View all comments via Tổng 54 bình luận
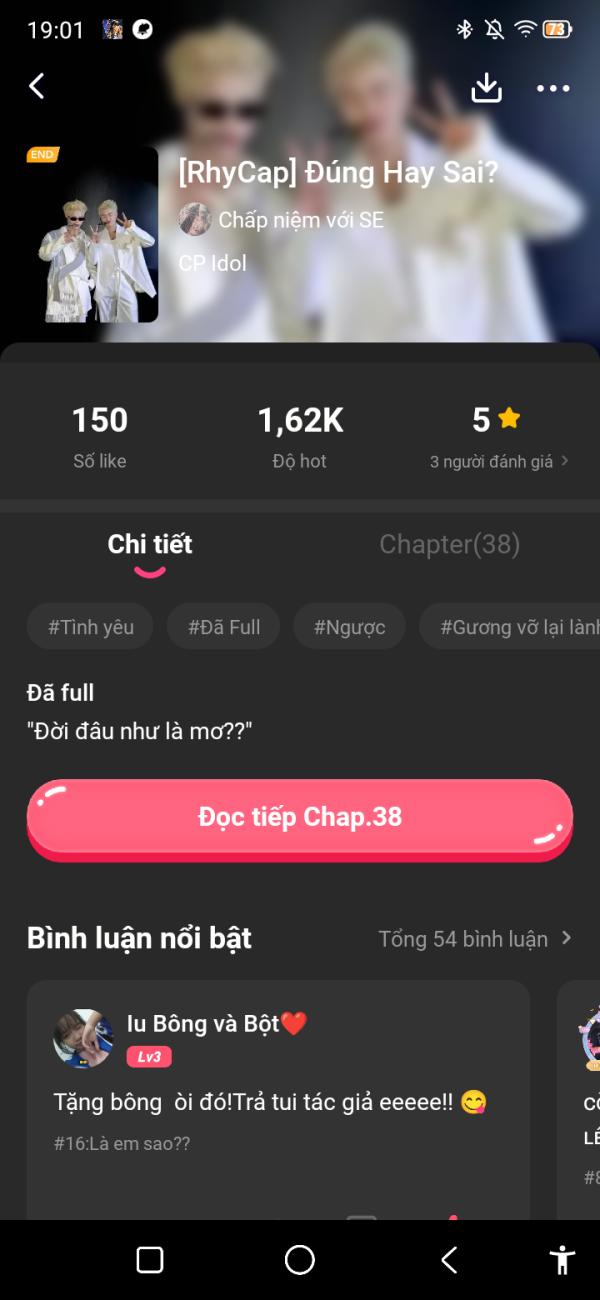The height and width of the screenshot is (1300, 600). point(475,939)
